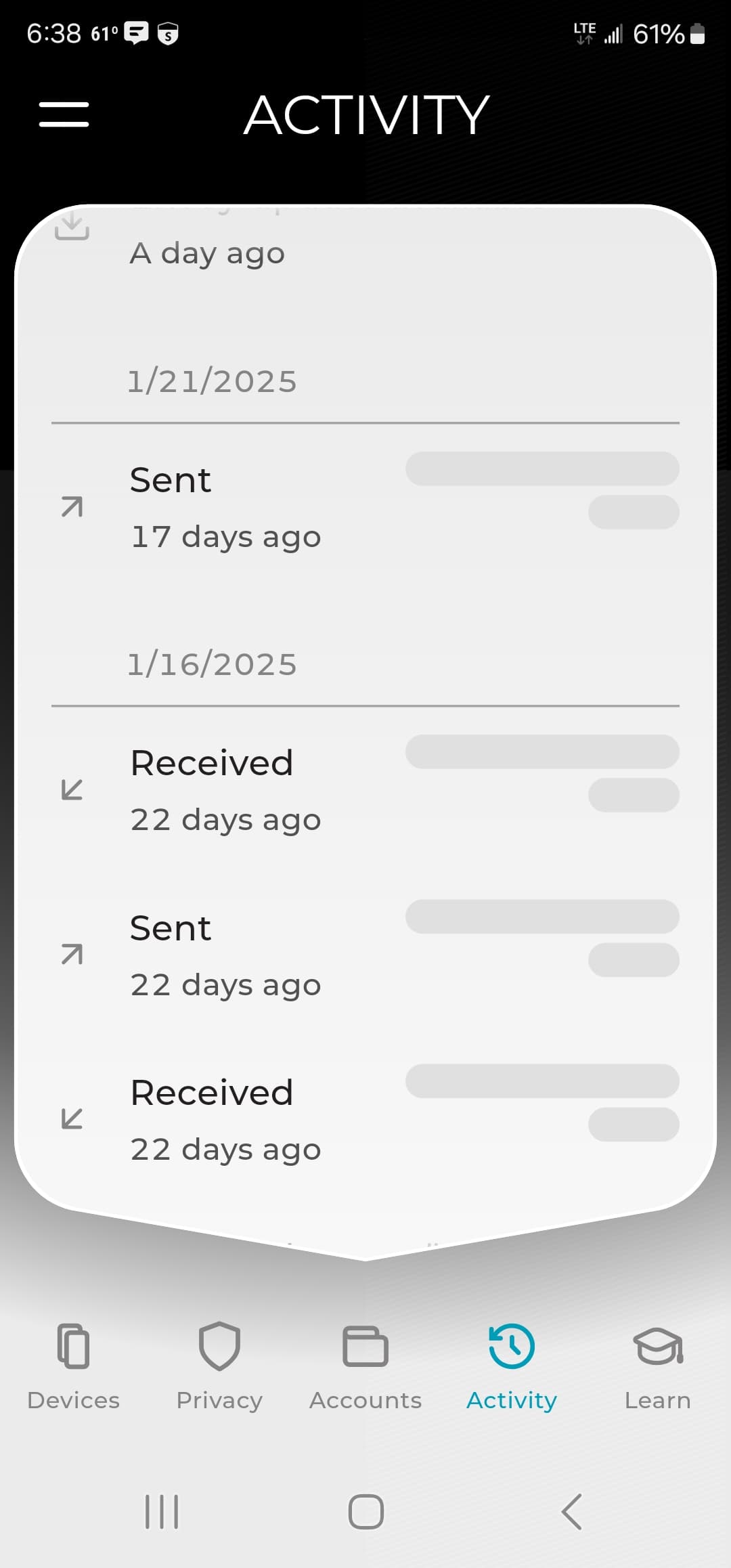
Task: Open the hamburger drawer menu
Action: coord(64,114)
